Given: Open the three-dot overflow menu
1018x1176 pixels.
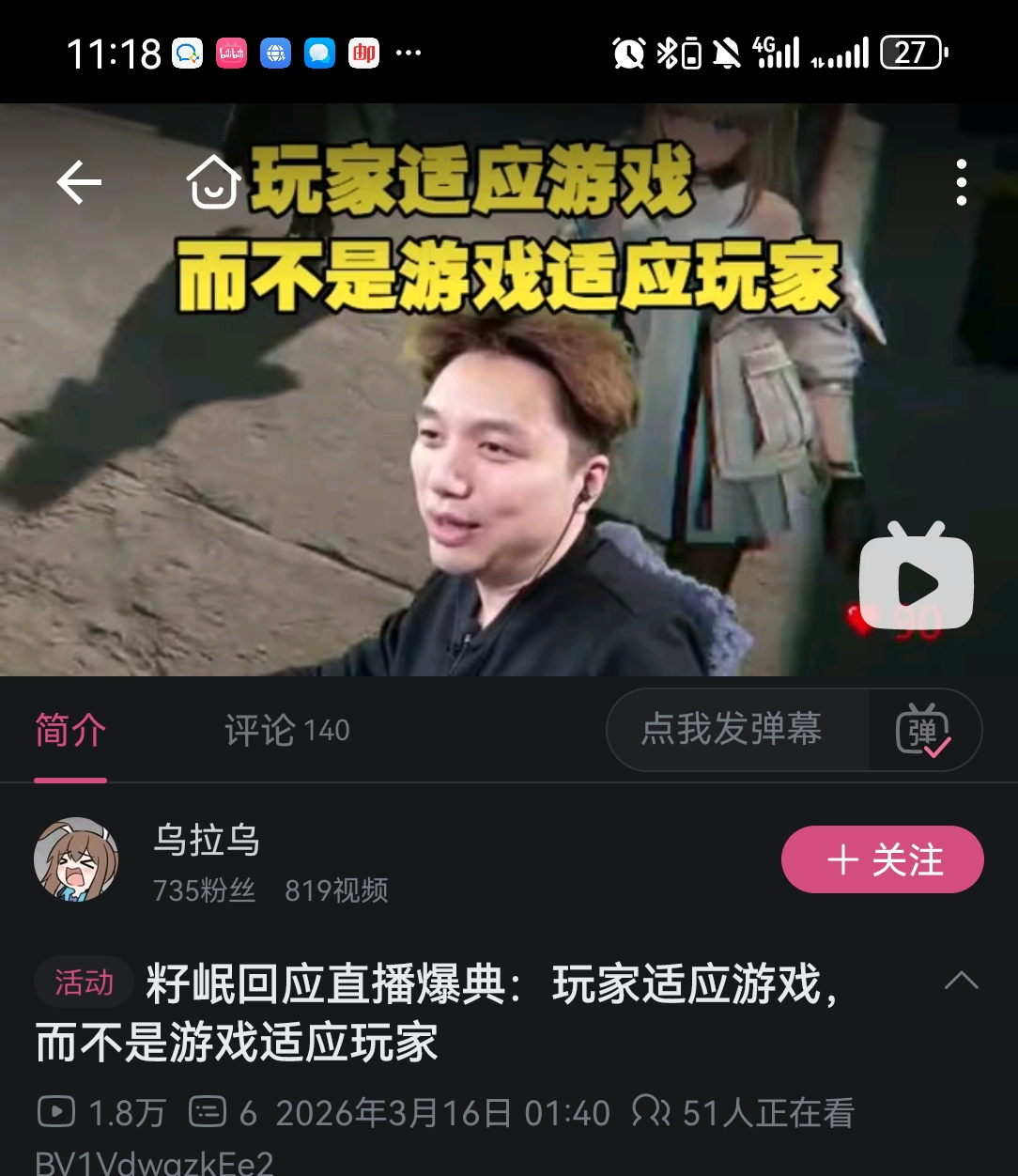Looking at the screenshot, I should click(x=961, y=182).
